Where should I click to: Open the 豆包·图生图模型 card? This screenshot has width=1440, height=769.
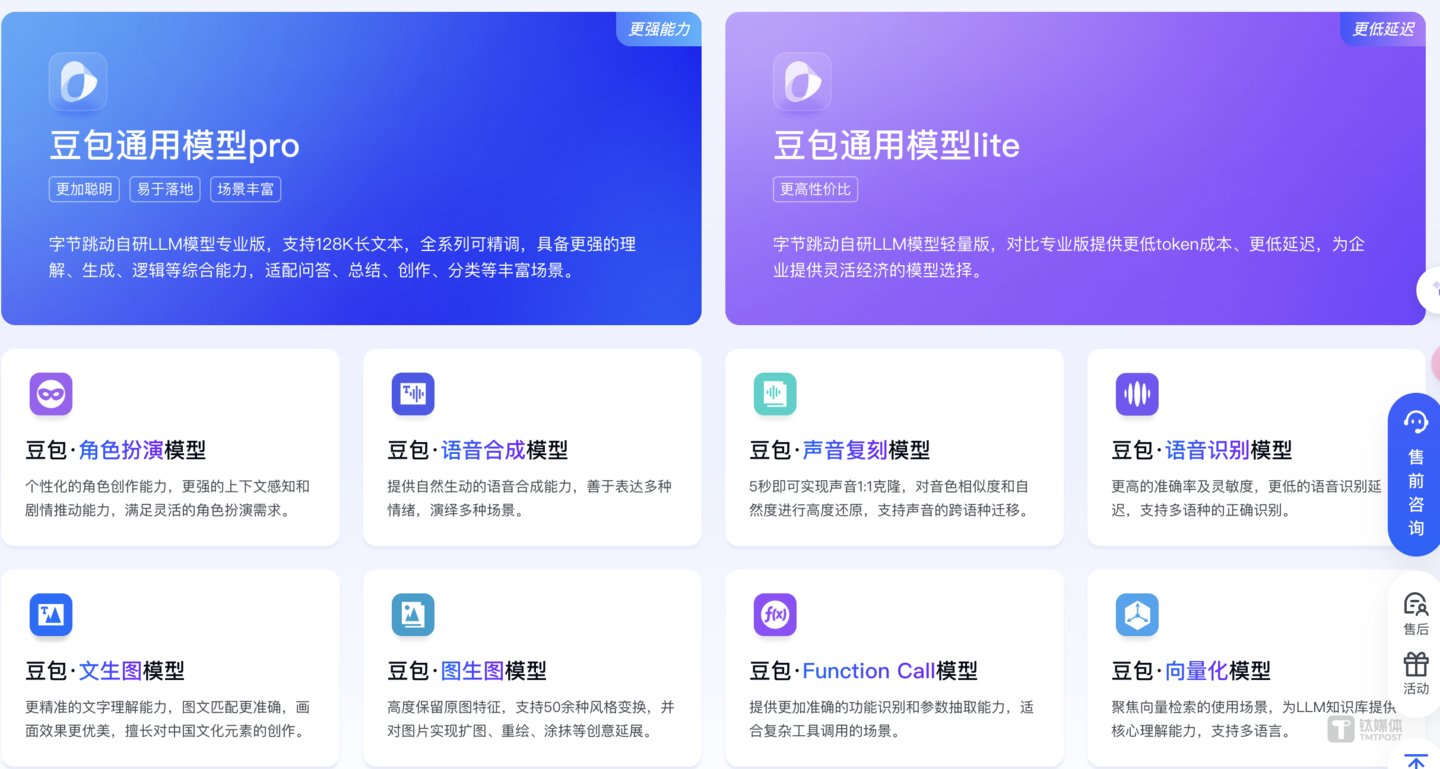(x=532, y=667)
